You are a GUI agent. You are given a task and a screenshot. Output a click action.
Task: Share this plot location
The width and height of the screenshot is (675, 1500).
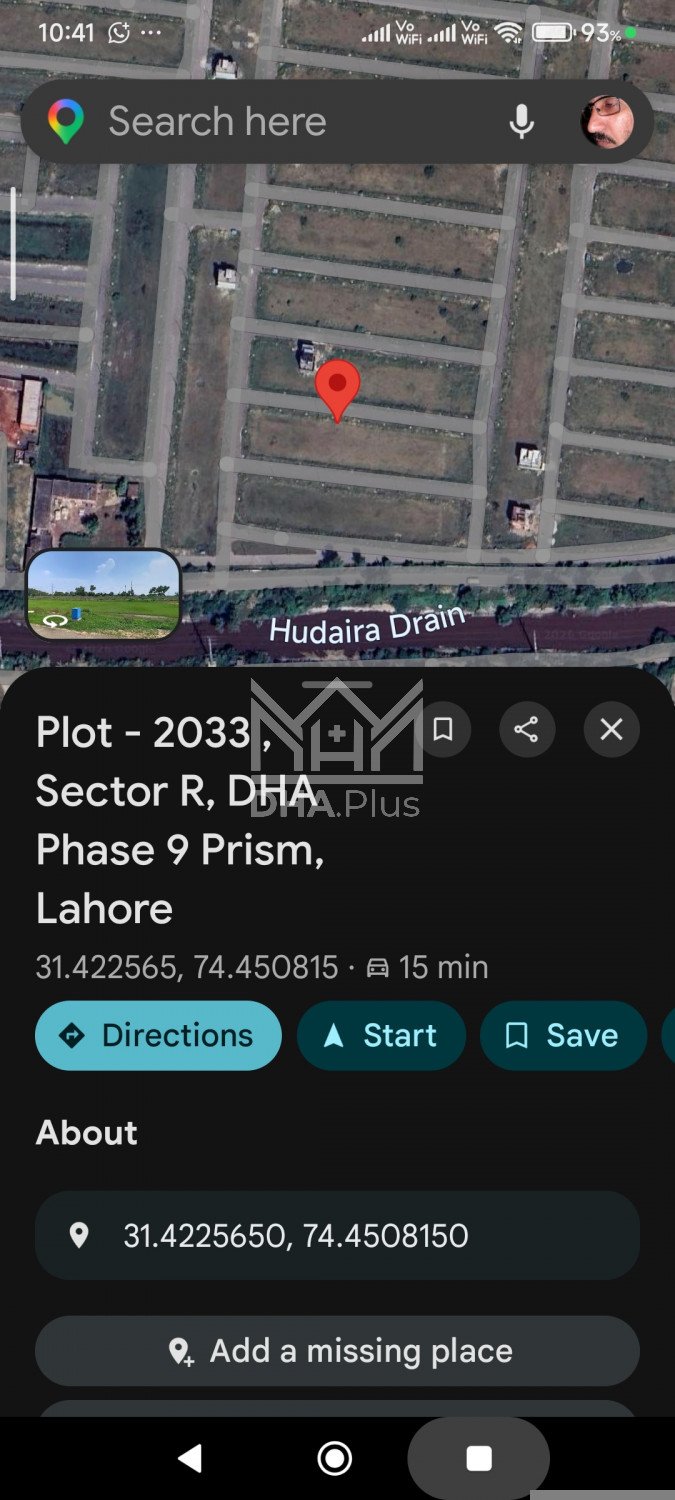pos(526,730)
